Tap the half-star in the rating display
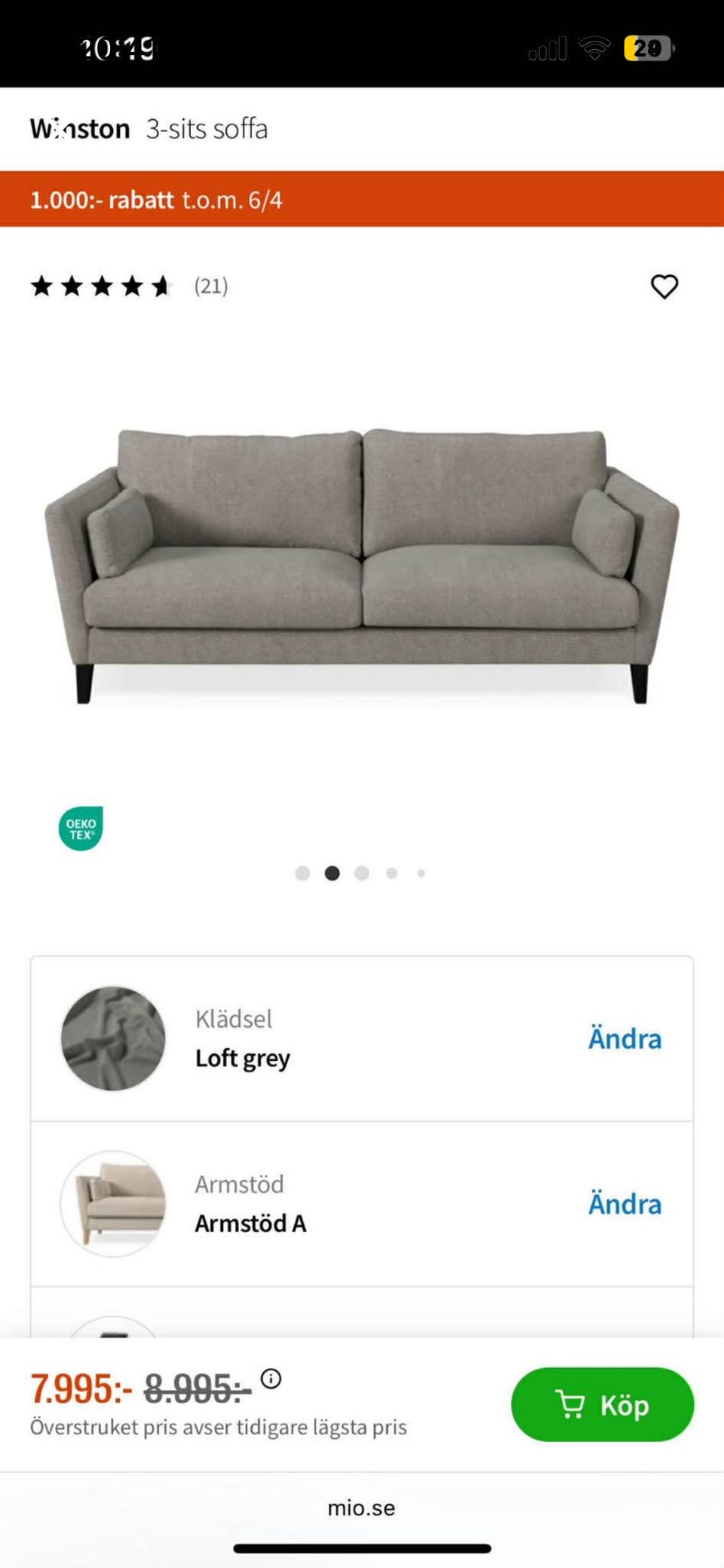 click(161, 287)
